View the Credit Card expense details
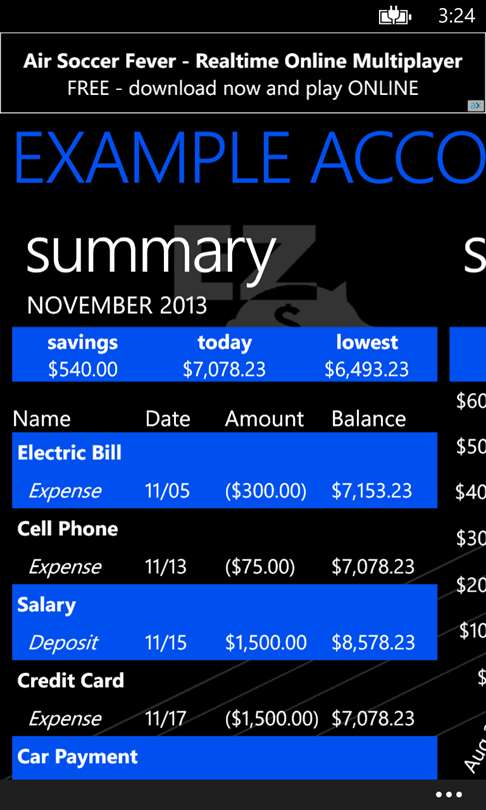This screenshot has height=810, width=486. click(225, 698)
